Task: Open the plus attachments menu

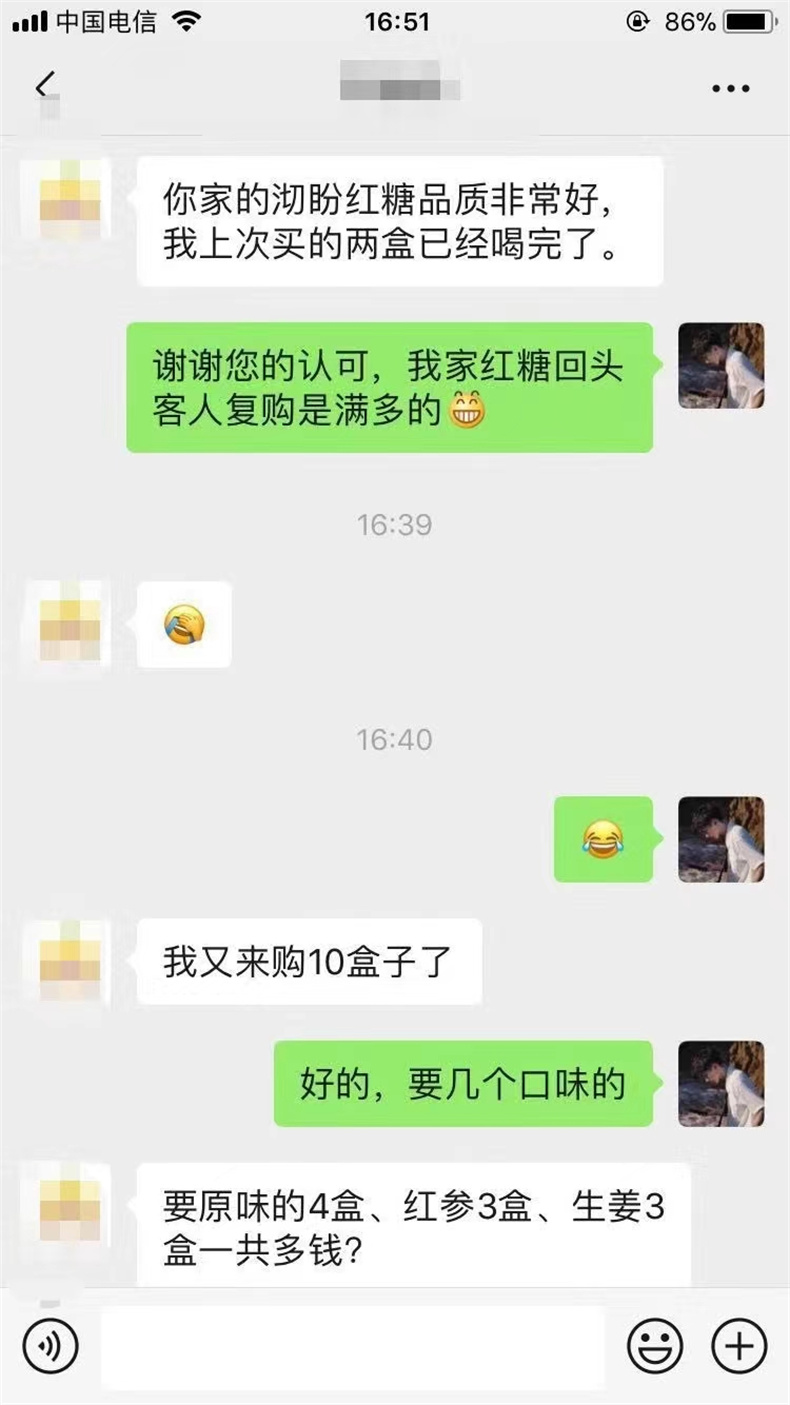Action: click(739, 1346)
